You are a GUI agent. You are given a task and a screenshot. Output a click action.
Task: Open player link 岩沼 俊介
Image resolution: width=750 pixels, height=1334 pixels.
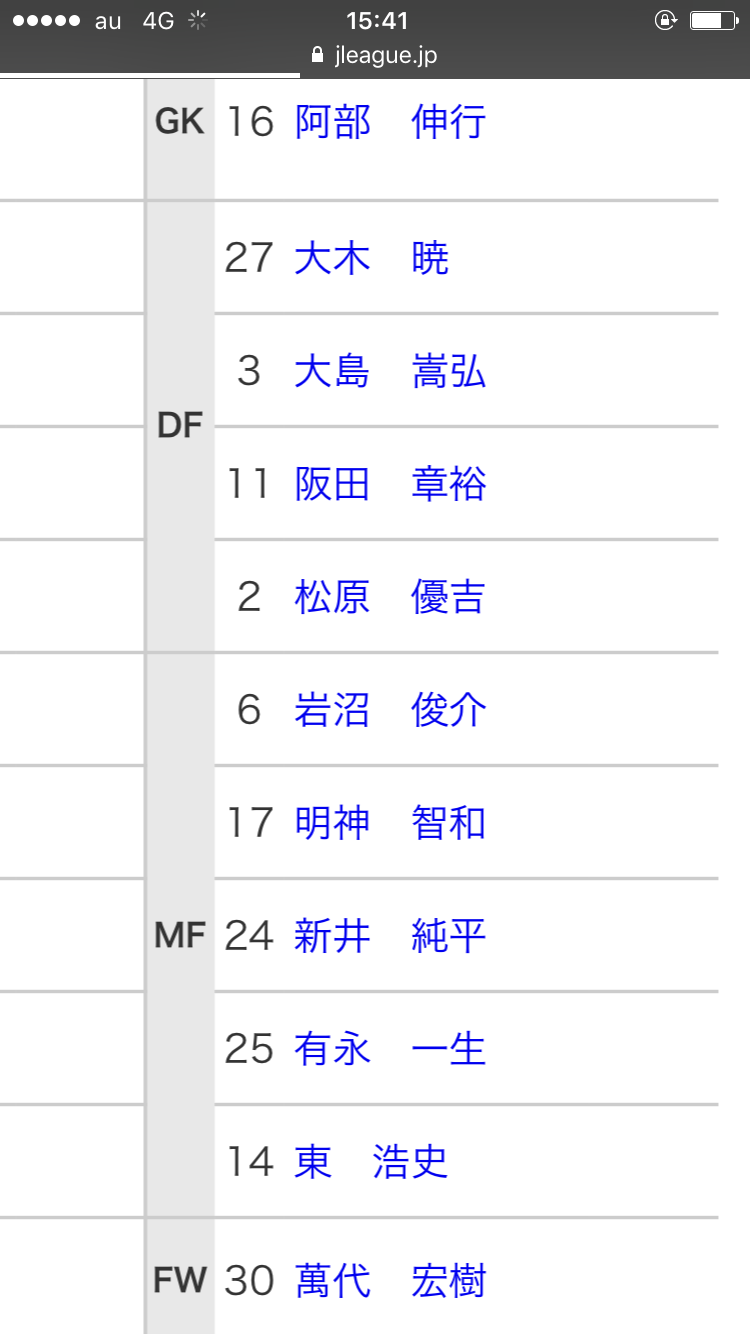(390, 710)
